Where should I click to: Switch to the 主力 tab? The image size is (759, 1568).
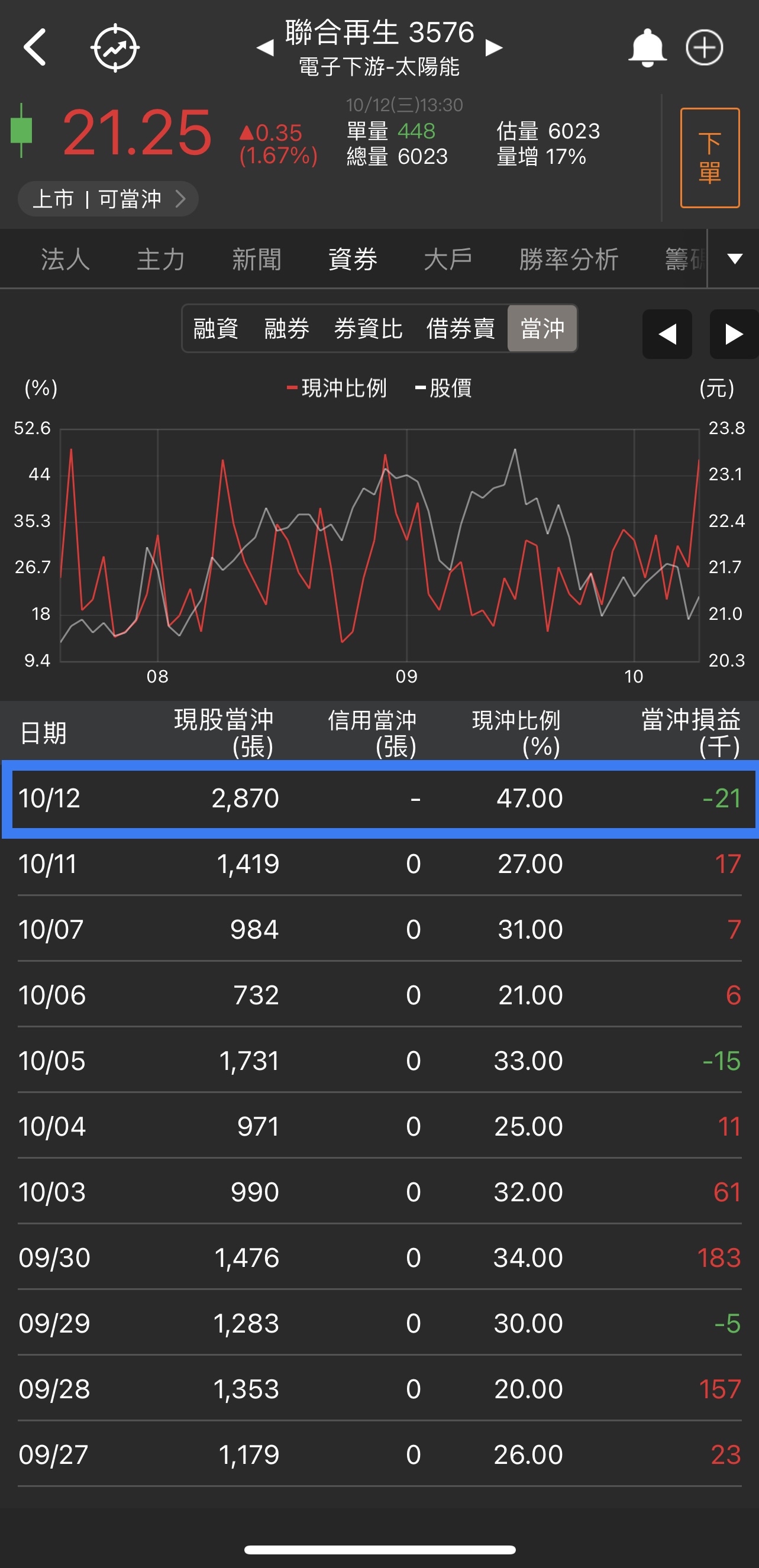tap(161, 260)
